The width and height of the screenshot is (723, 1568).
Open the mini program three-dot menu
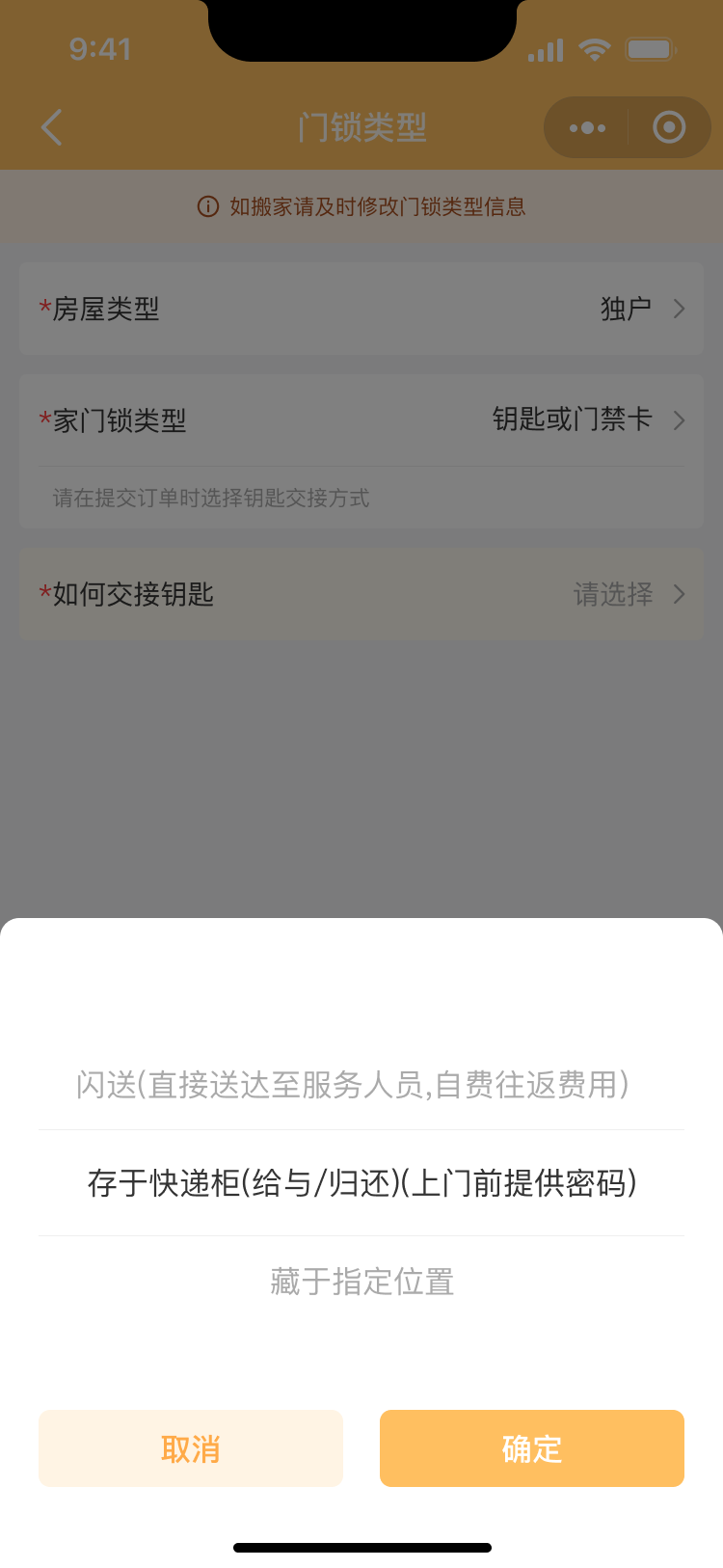tap(587, 127)
